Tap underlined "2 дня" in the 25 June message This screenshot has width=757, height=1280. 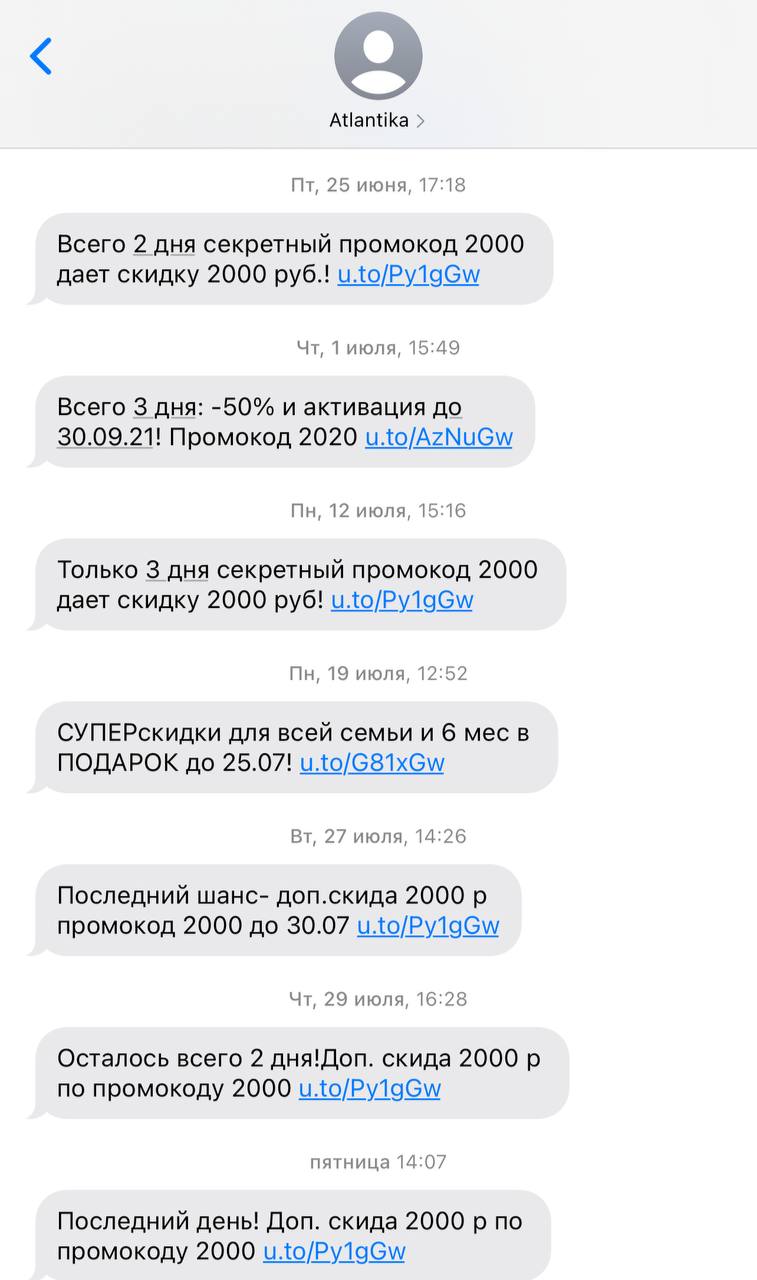click(x=168, y=245)
